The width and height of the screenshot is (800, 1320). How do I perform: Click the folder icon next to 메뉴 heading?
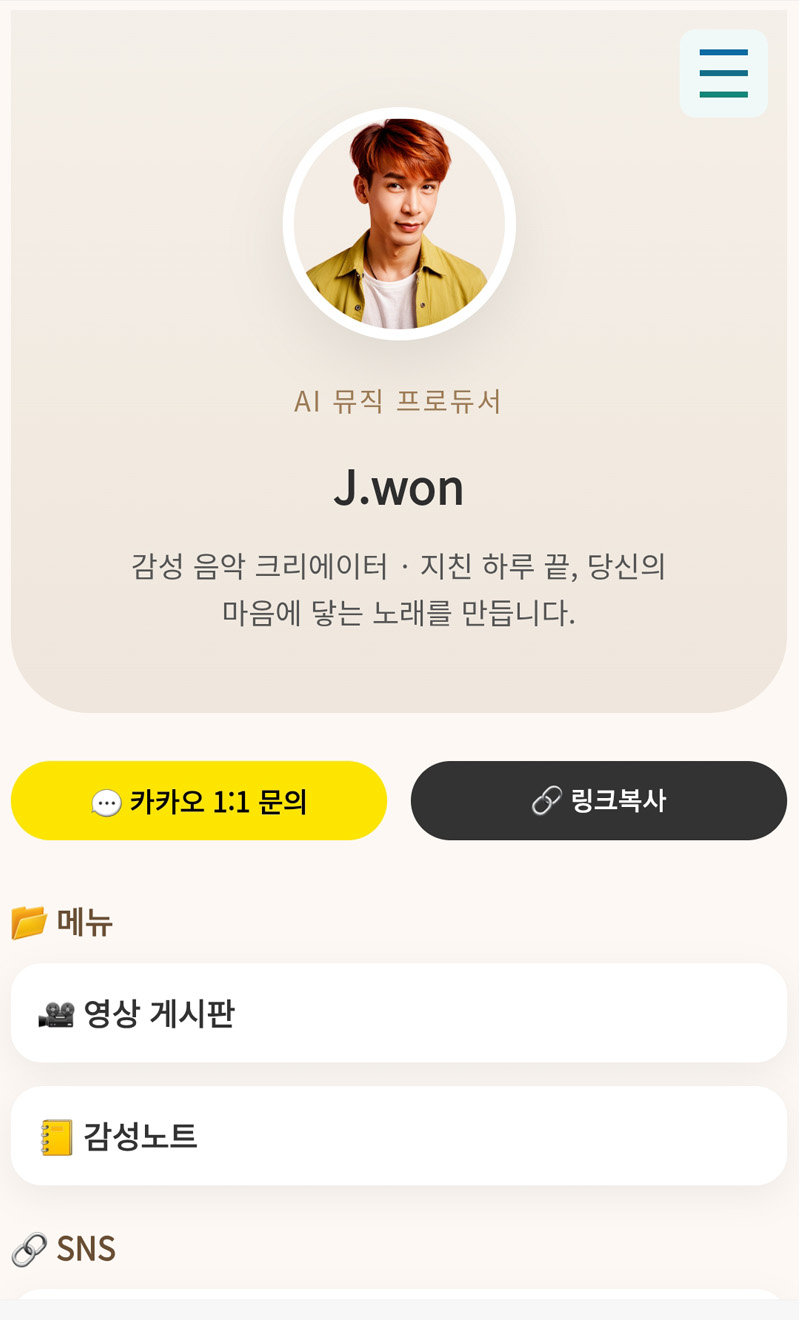point(27,922)
